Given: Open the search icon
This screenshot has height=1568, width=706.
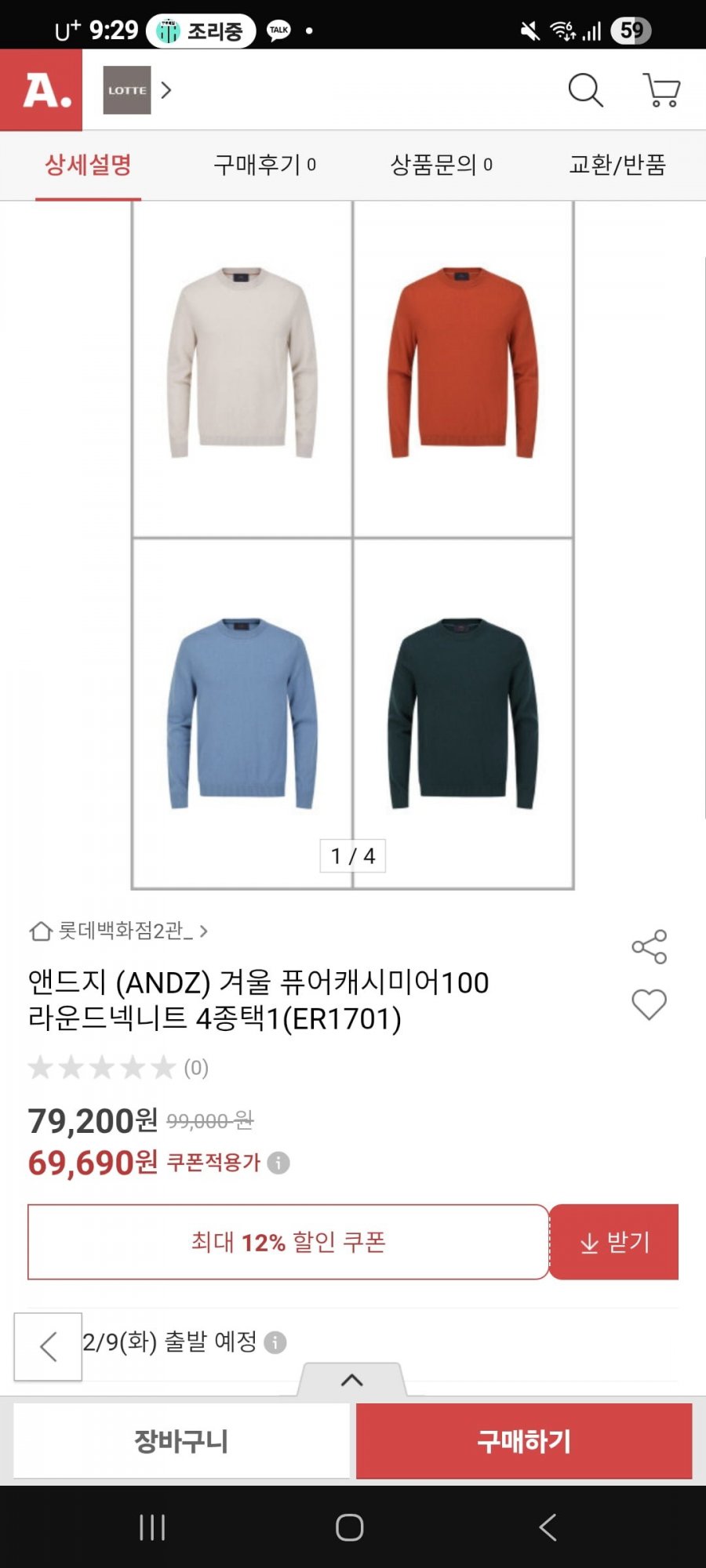Looking at the screenshot, I should [x=585, y=90].
